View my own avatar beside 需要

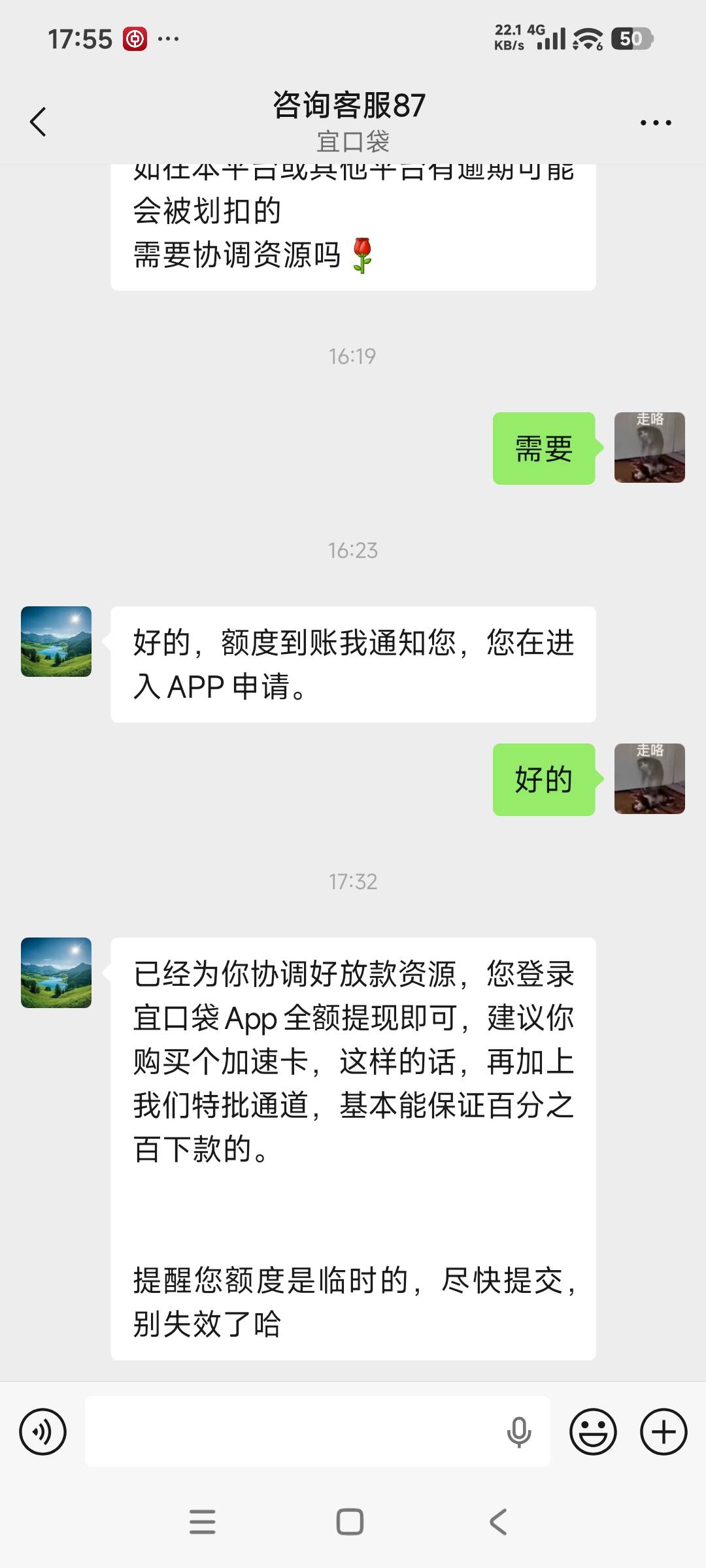(650, 448)
